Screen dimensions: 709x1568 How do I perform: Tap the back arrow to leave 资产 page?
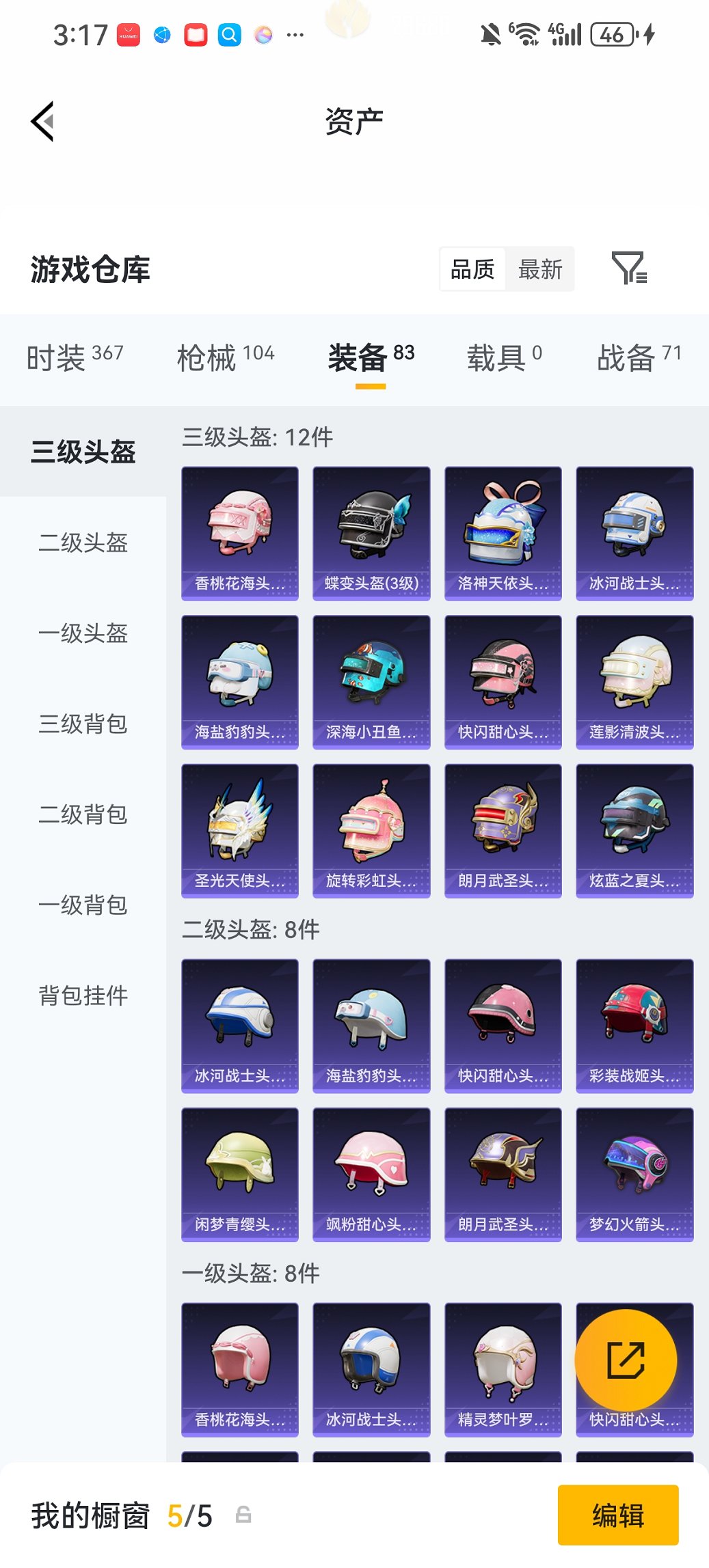[43, 121]
